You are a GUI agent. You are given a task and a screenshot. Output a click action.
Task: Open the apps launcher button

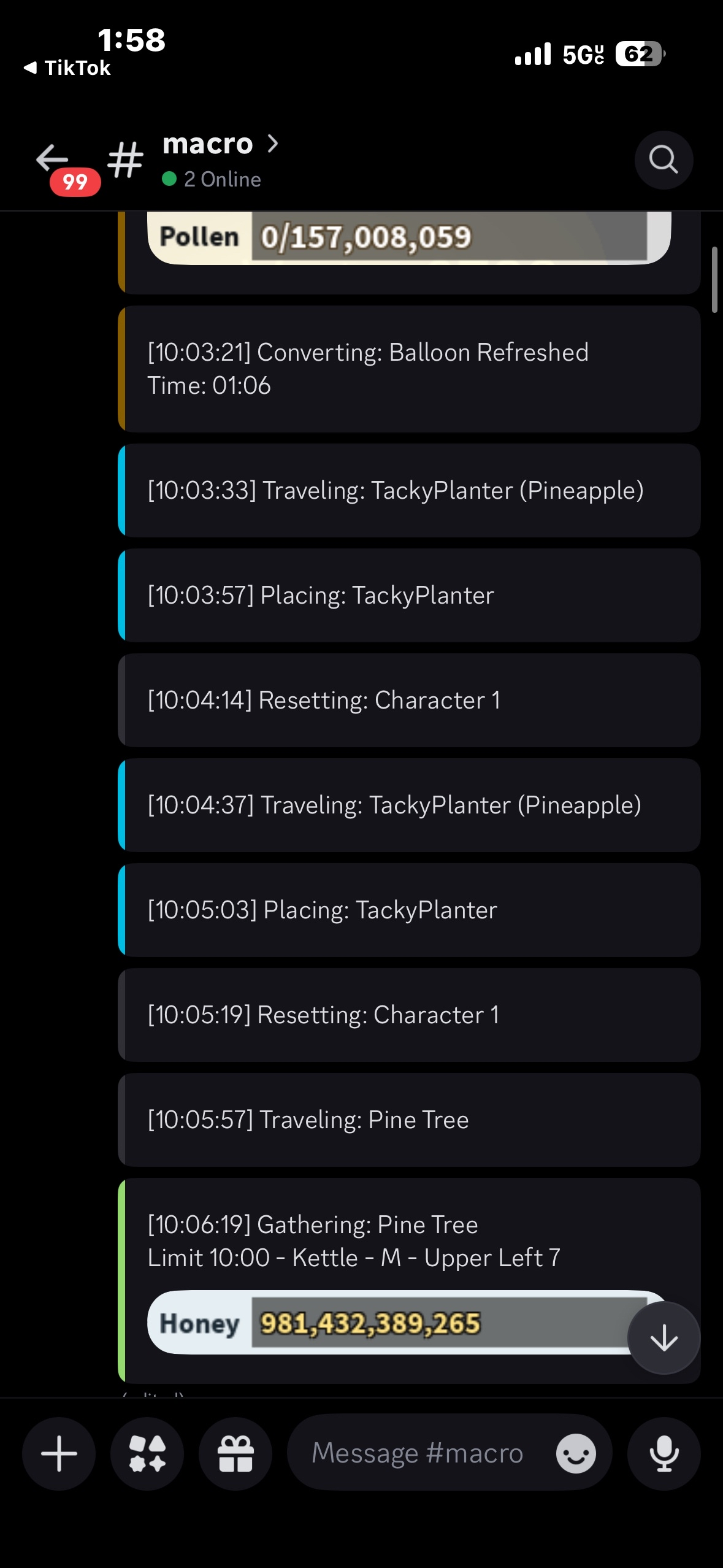[x=147, y=1453]
